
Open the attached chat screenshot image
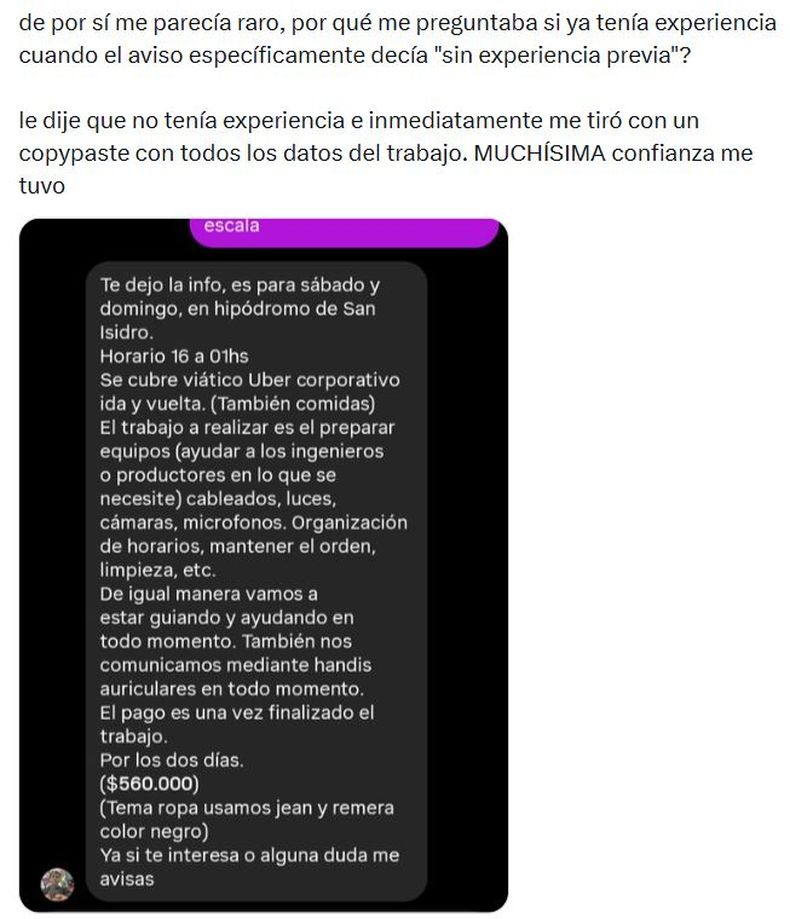point(264,565)
